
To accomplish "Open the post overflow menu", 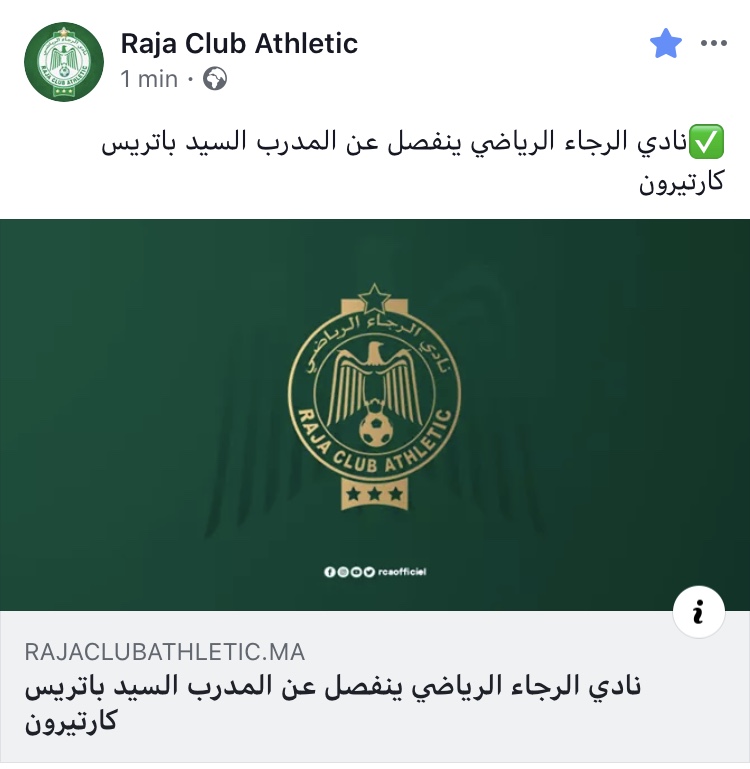I will click(x=714, y=44).
